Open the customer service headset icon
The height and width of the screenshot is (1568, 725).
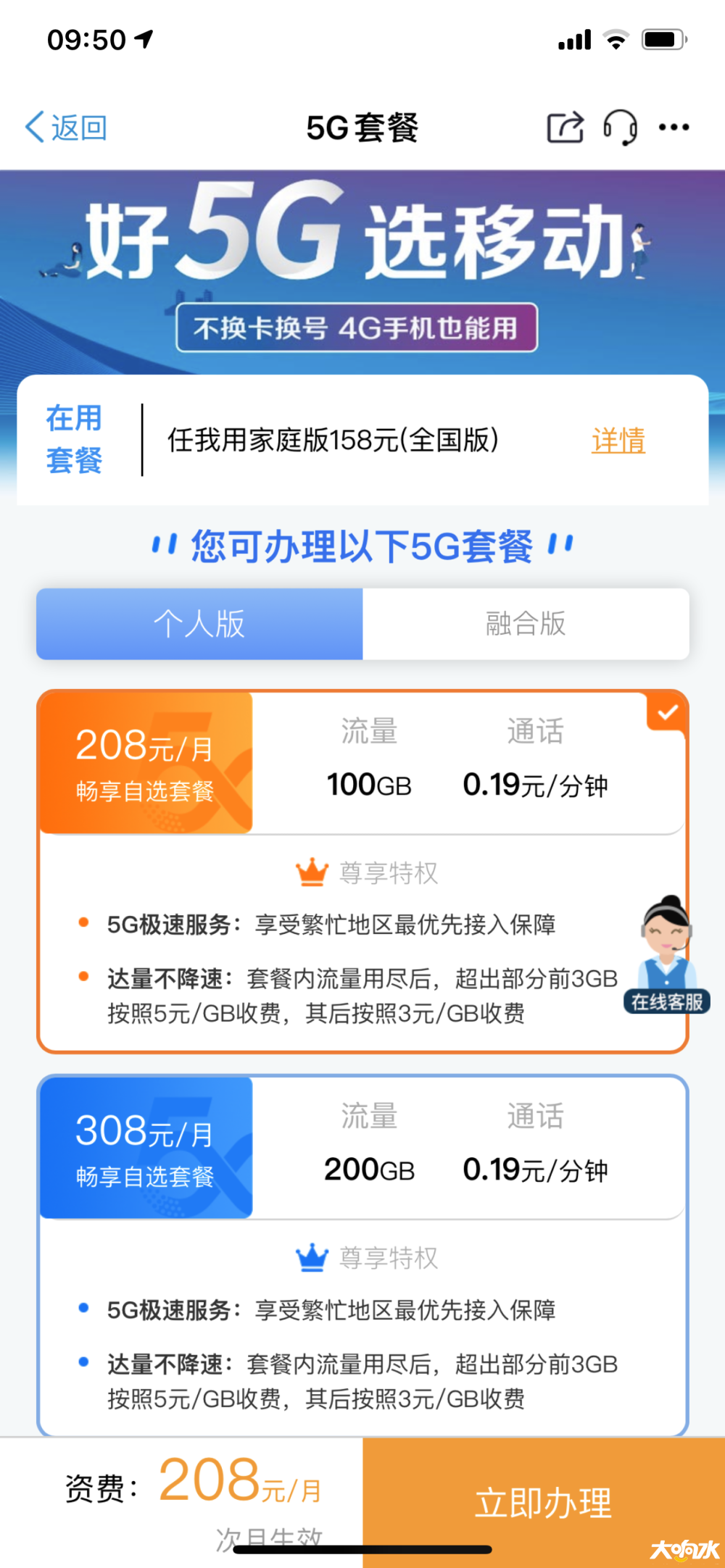pyautogui.click(x=621, y=128)
